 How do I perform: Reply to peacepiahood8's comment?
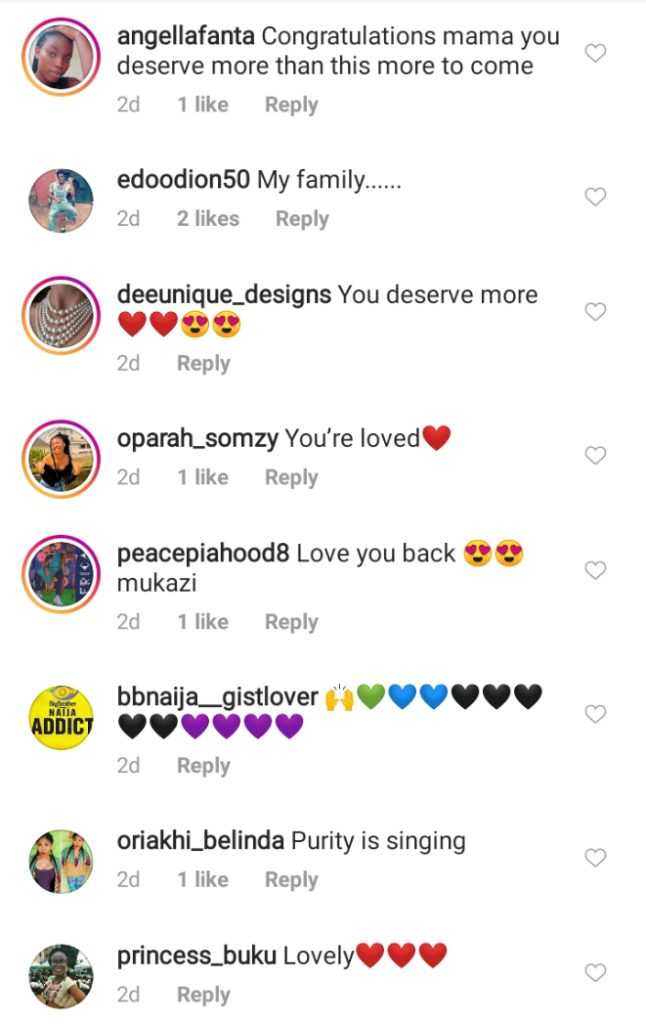point(291,622)
